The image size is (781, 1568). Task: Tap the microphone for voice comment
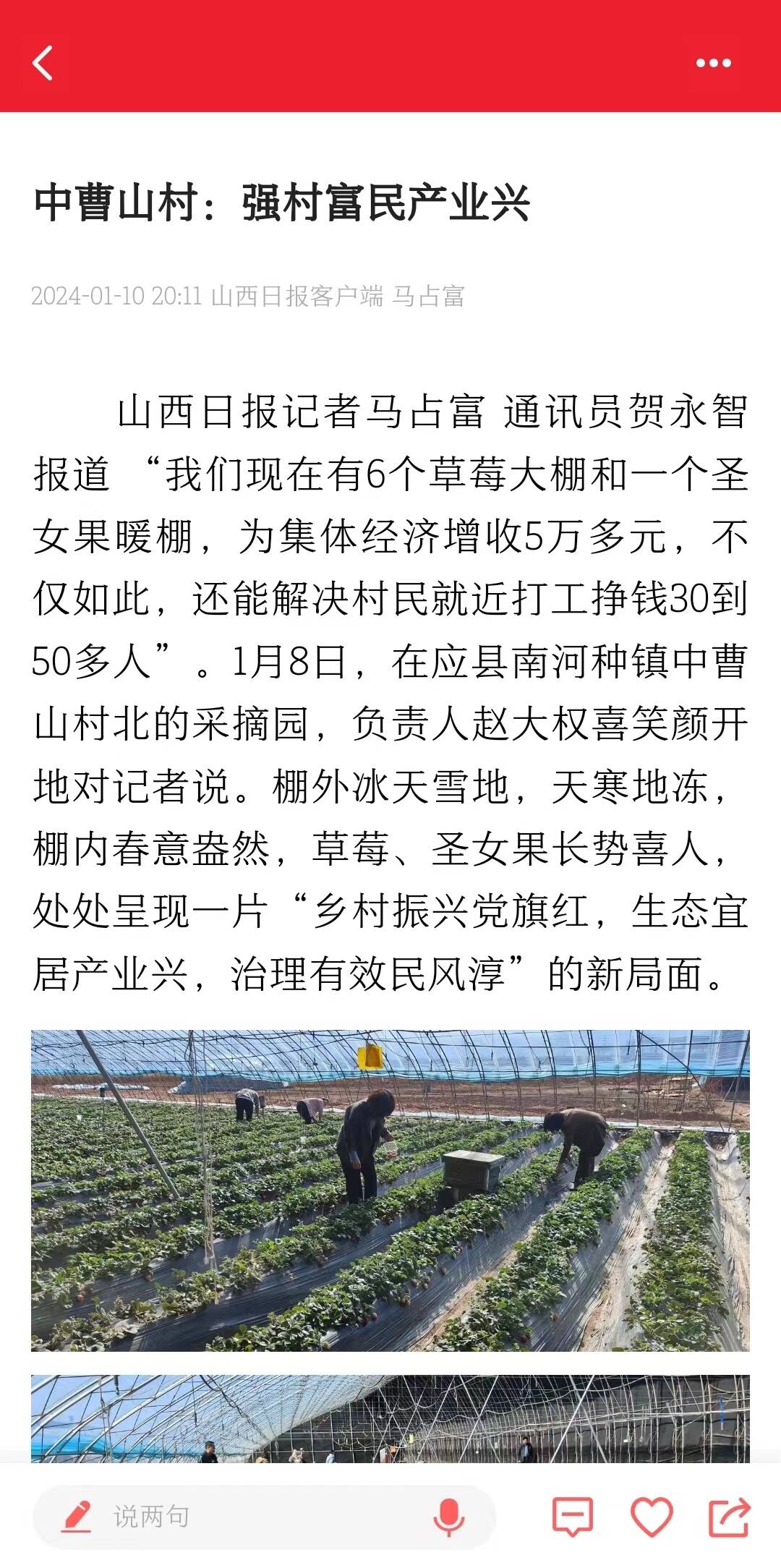448,1517
